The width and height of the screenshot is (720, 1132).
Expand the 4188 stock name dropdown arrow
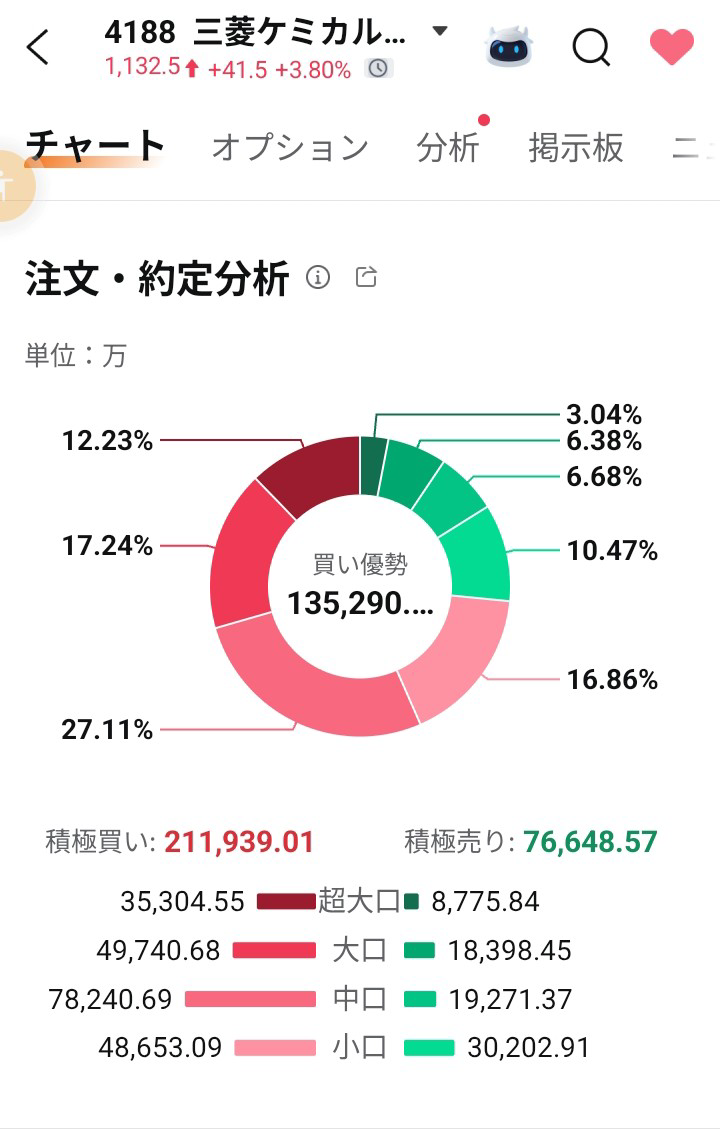pyautogui.click(x=438, y=31)
